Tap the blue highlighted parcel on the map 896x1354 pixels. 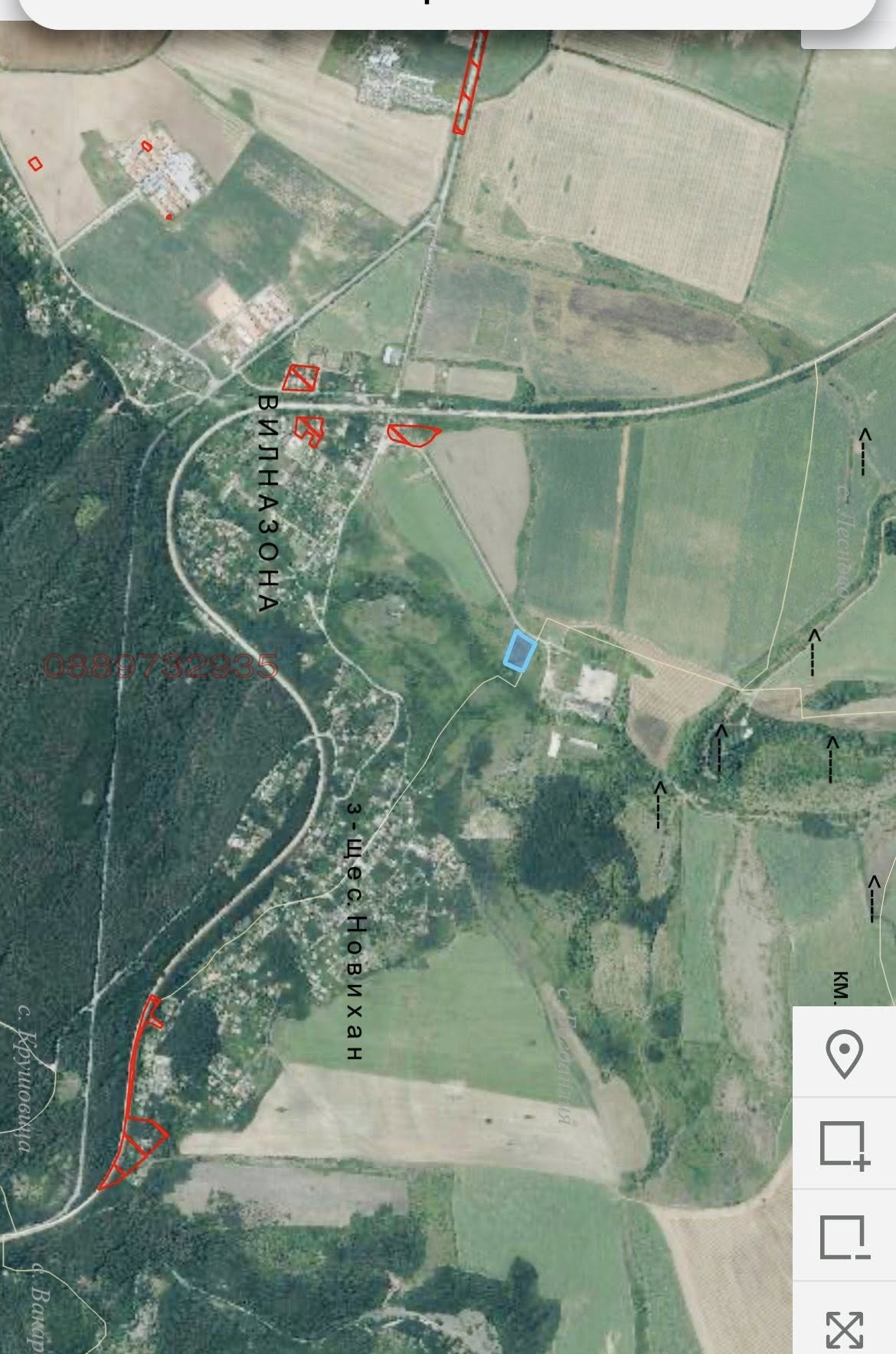coord(519,651)
